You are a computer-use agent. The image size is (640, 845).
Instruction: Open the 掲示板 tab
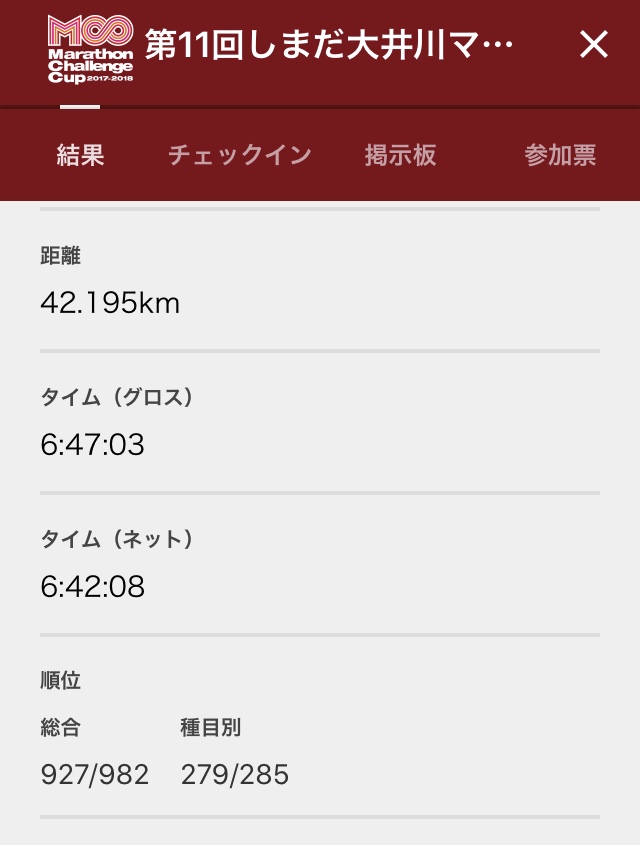click(400, 155)
